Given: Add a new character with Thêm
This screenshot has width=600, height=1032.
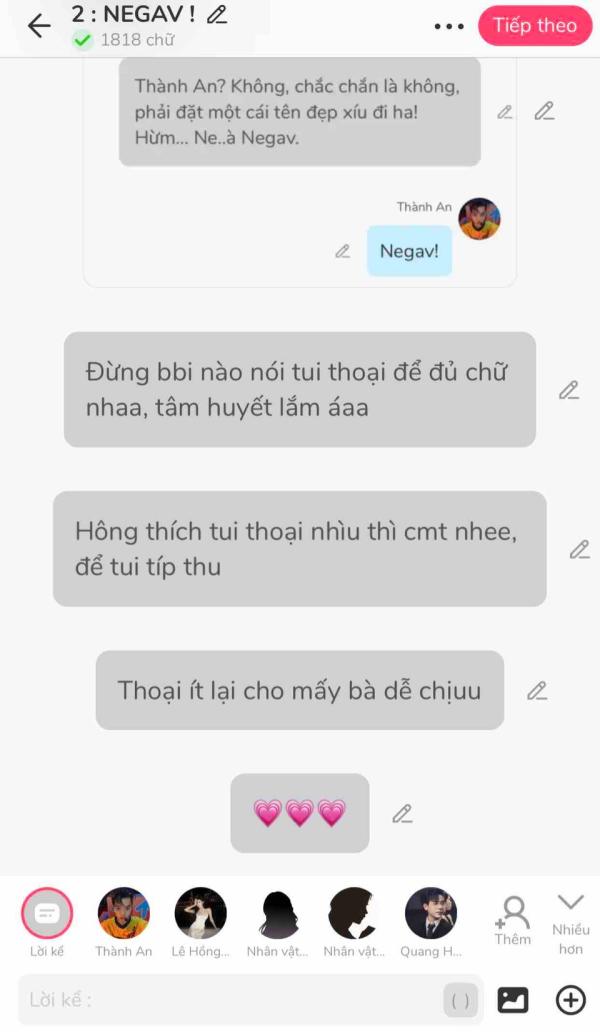Looking at the screenshot, I should click(513, 918).
